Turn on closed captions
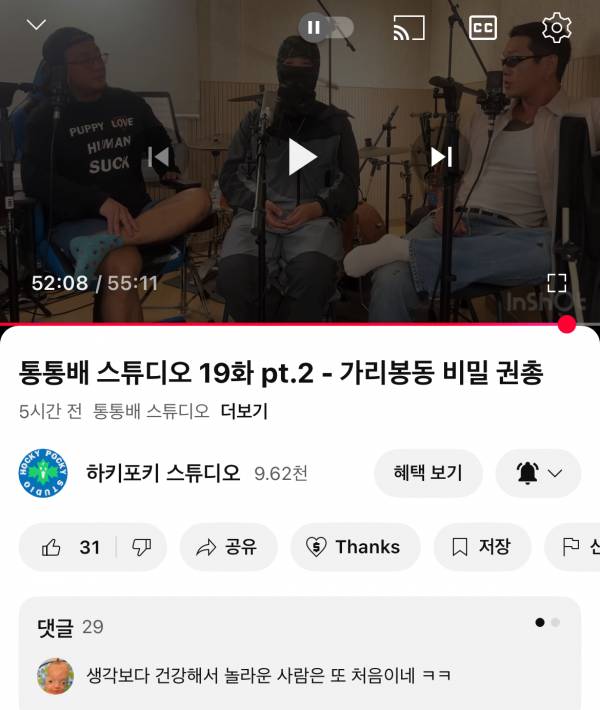This screenshot has height=710, width=600. point(483,27)
